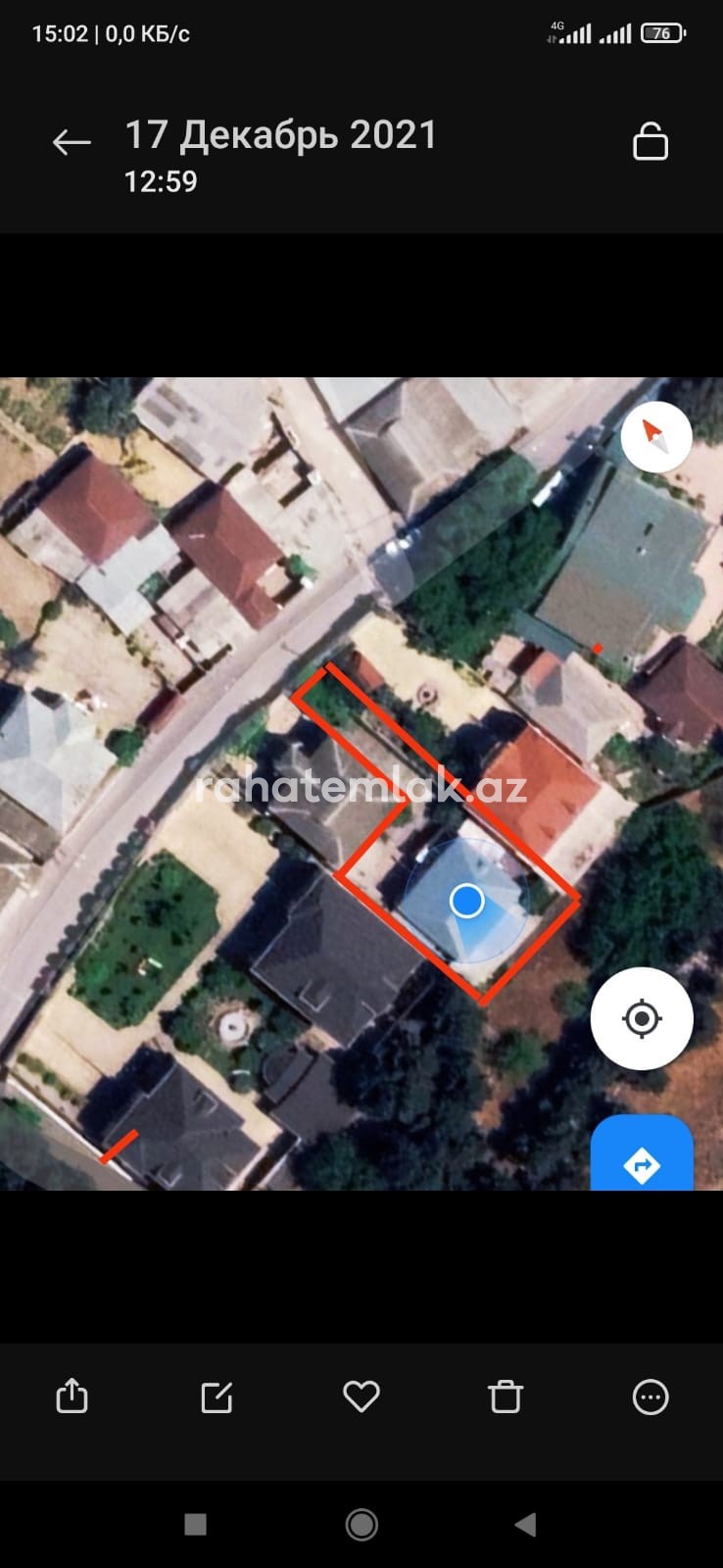Open recent apps with the square button
723x1568 pixels.
196,1524
